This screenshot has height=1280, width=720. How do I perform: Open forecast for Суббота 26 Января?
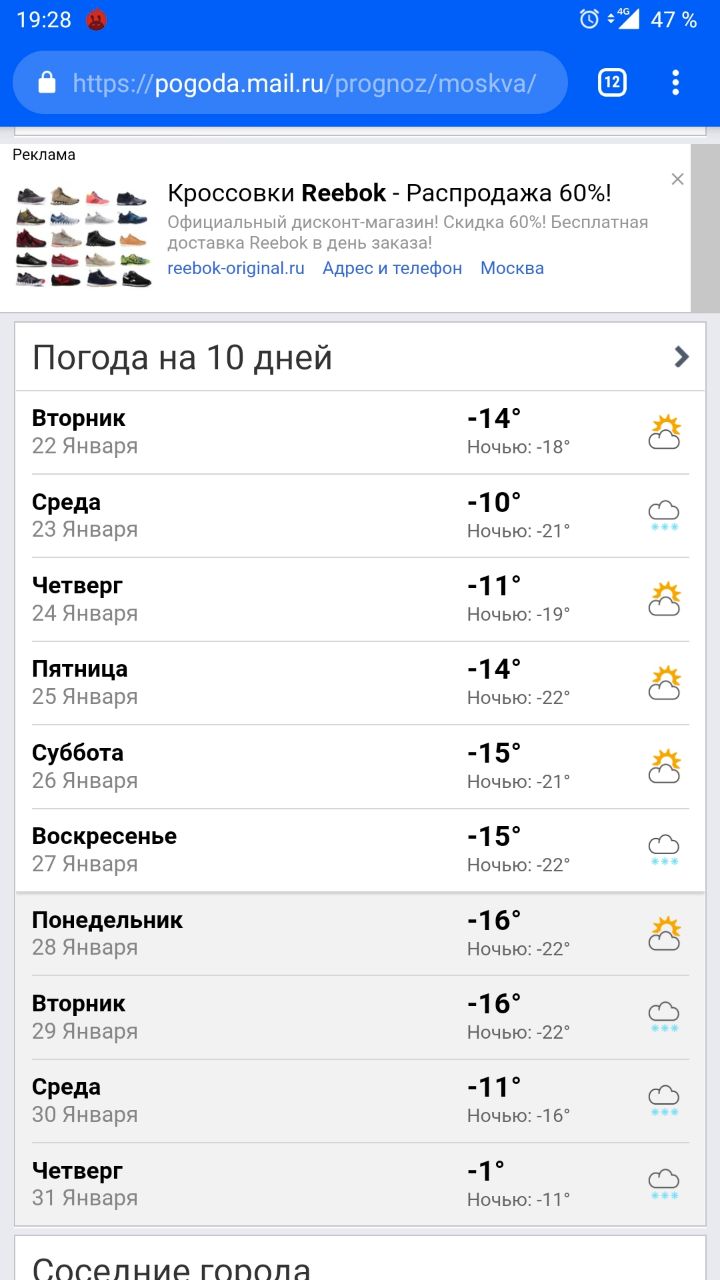(x=360, y=767)
